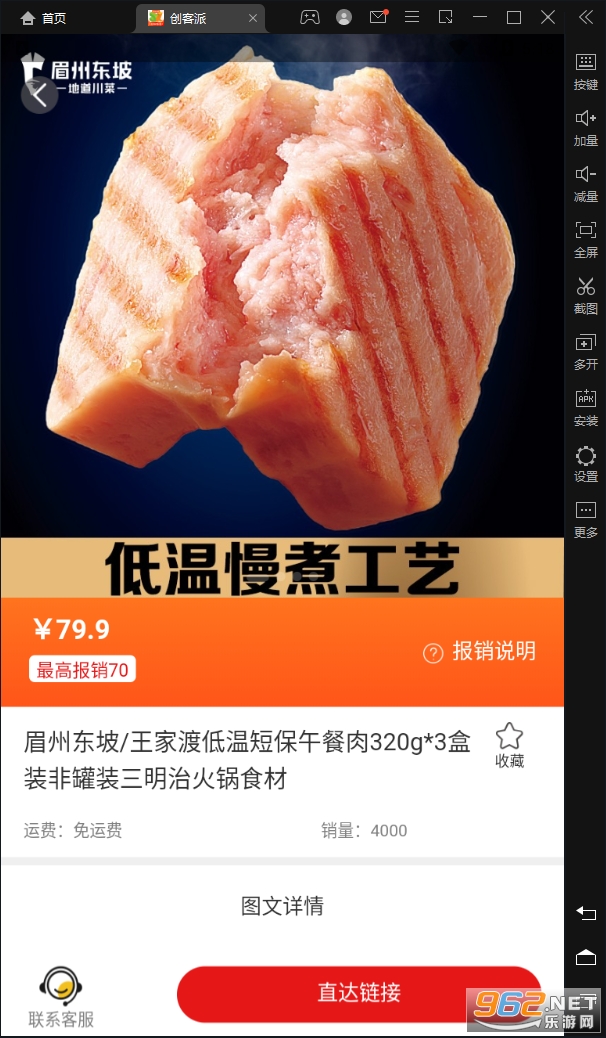Open the emulator 设置 settings

[x=586, y=464]
